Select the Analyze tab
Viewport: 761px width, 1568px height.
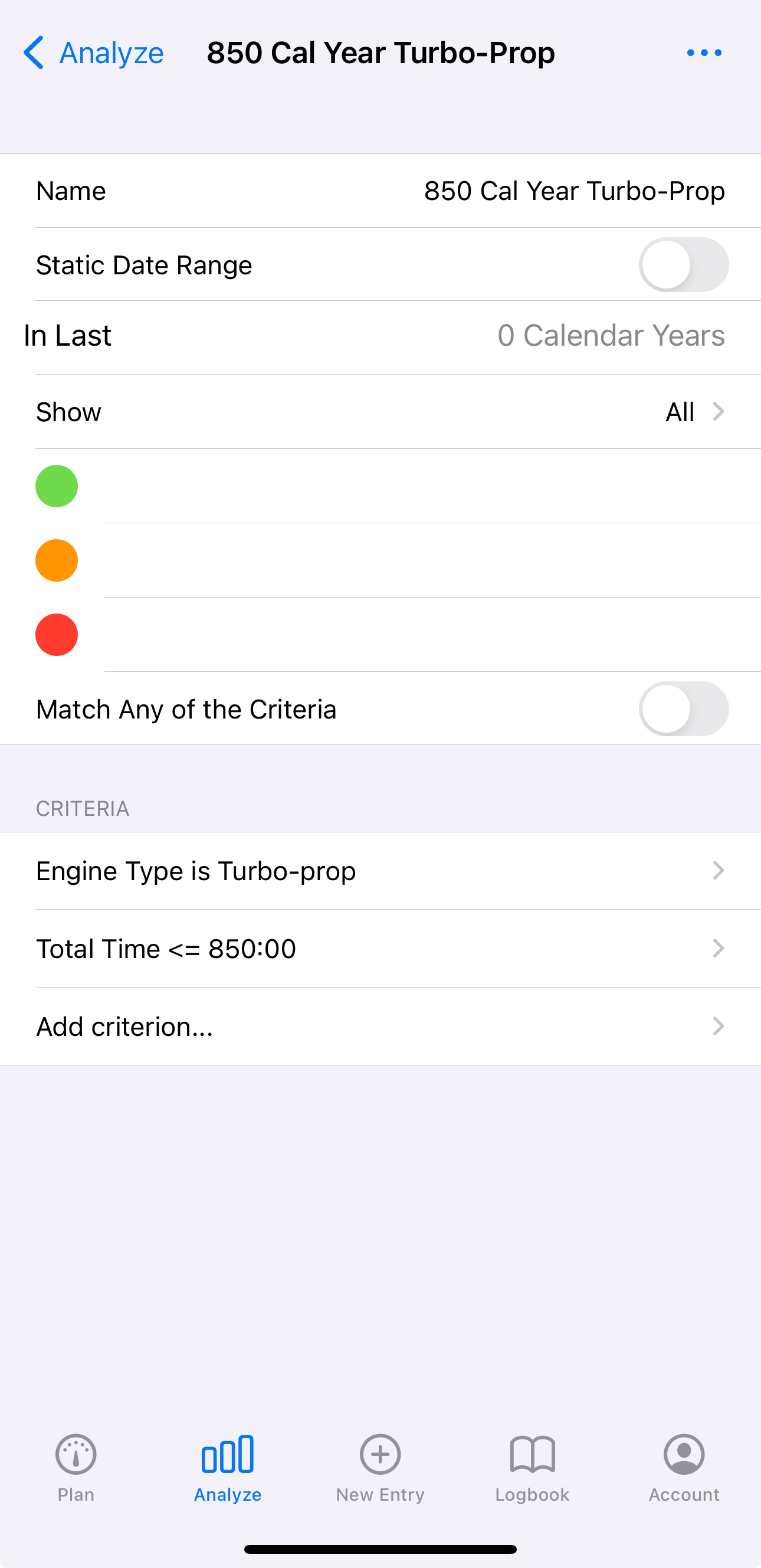(x=228, y=1468)
